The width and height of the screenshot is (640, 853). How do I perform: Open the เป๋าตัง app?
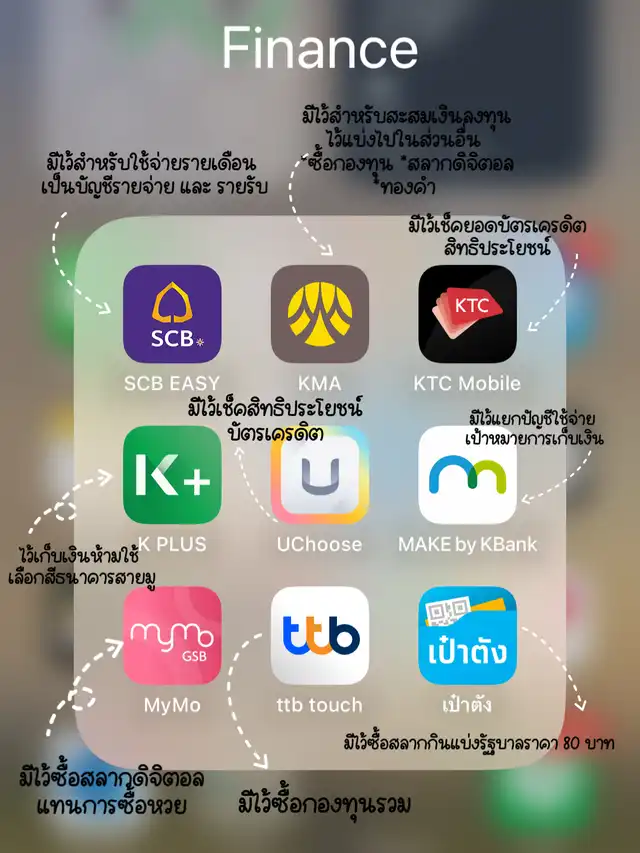pyautogui.click(x=467, y=635)
